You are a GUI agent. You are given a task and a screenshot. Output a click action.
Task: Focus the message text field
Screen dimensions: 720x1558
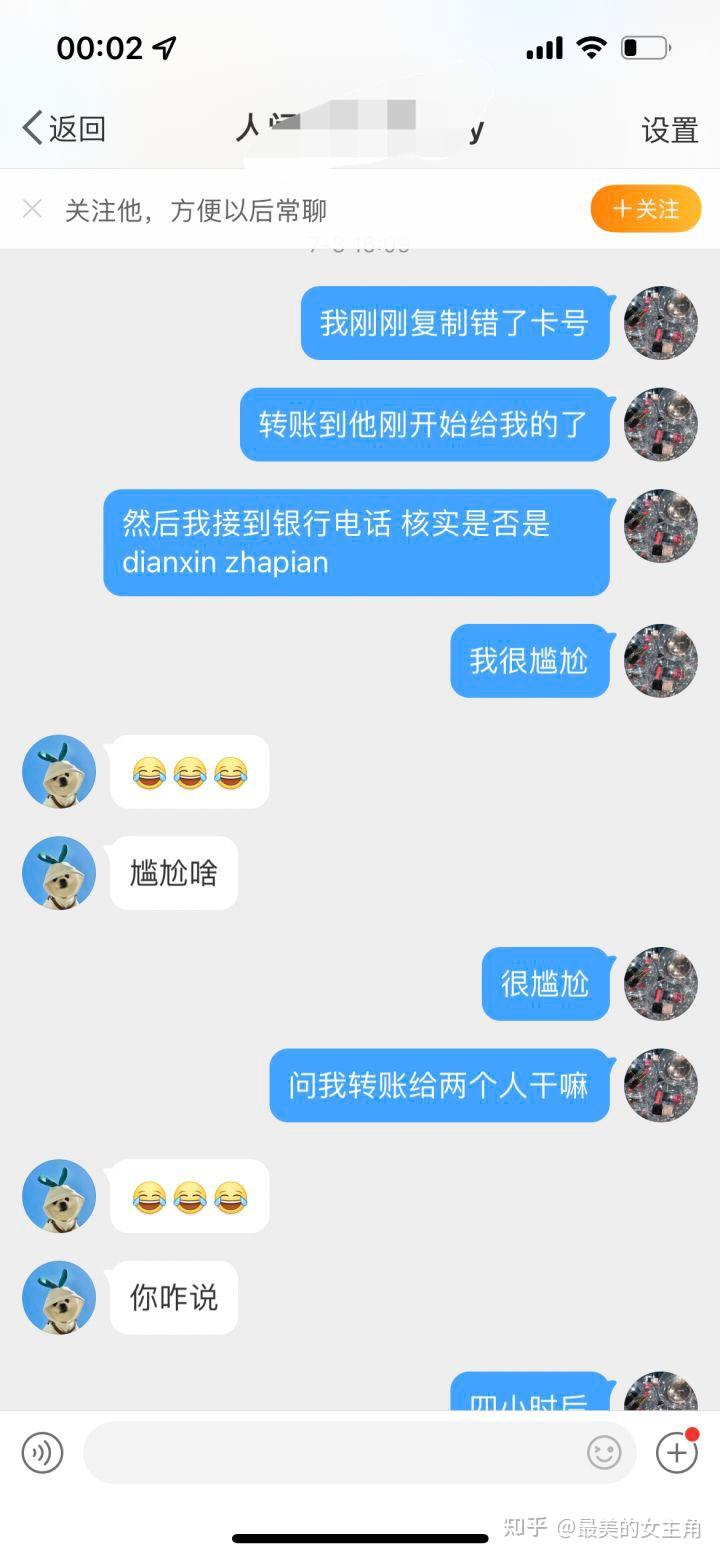tap(330, 1452)
